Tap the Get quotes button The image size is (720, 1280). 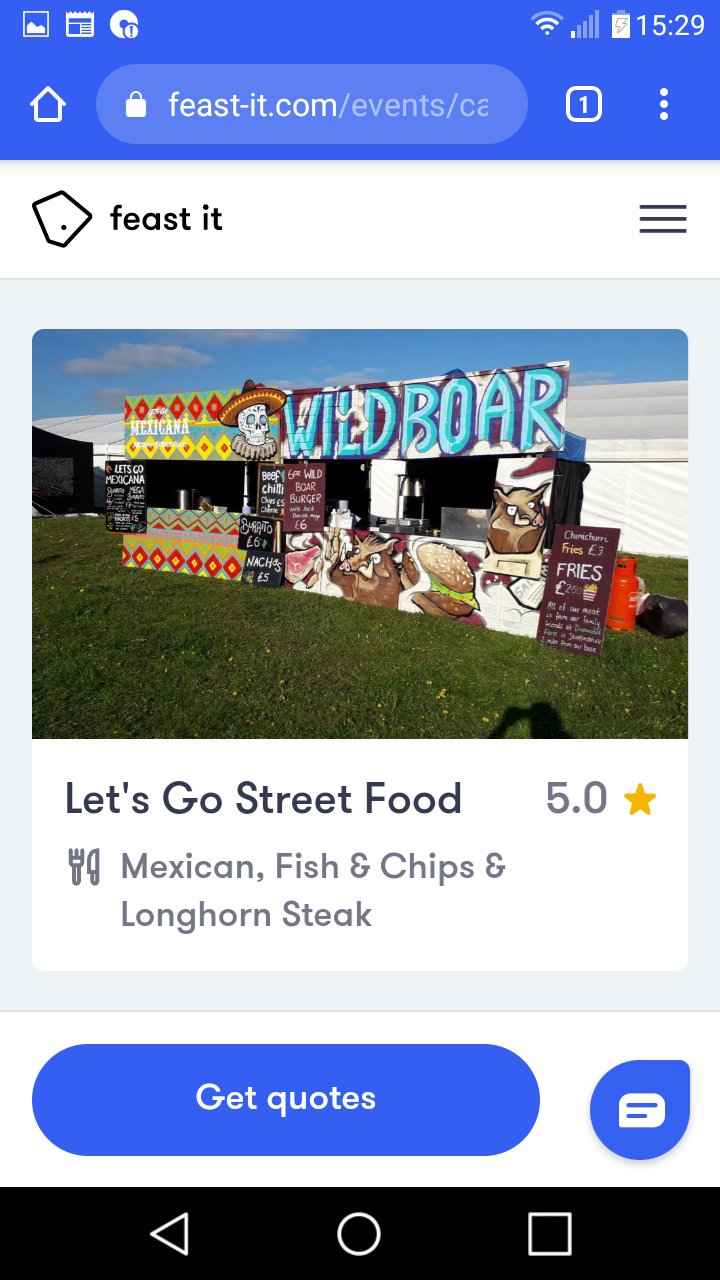286,1098
